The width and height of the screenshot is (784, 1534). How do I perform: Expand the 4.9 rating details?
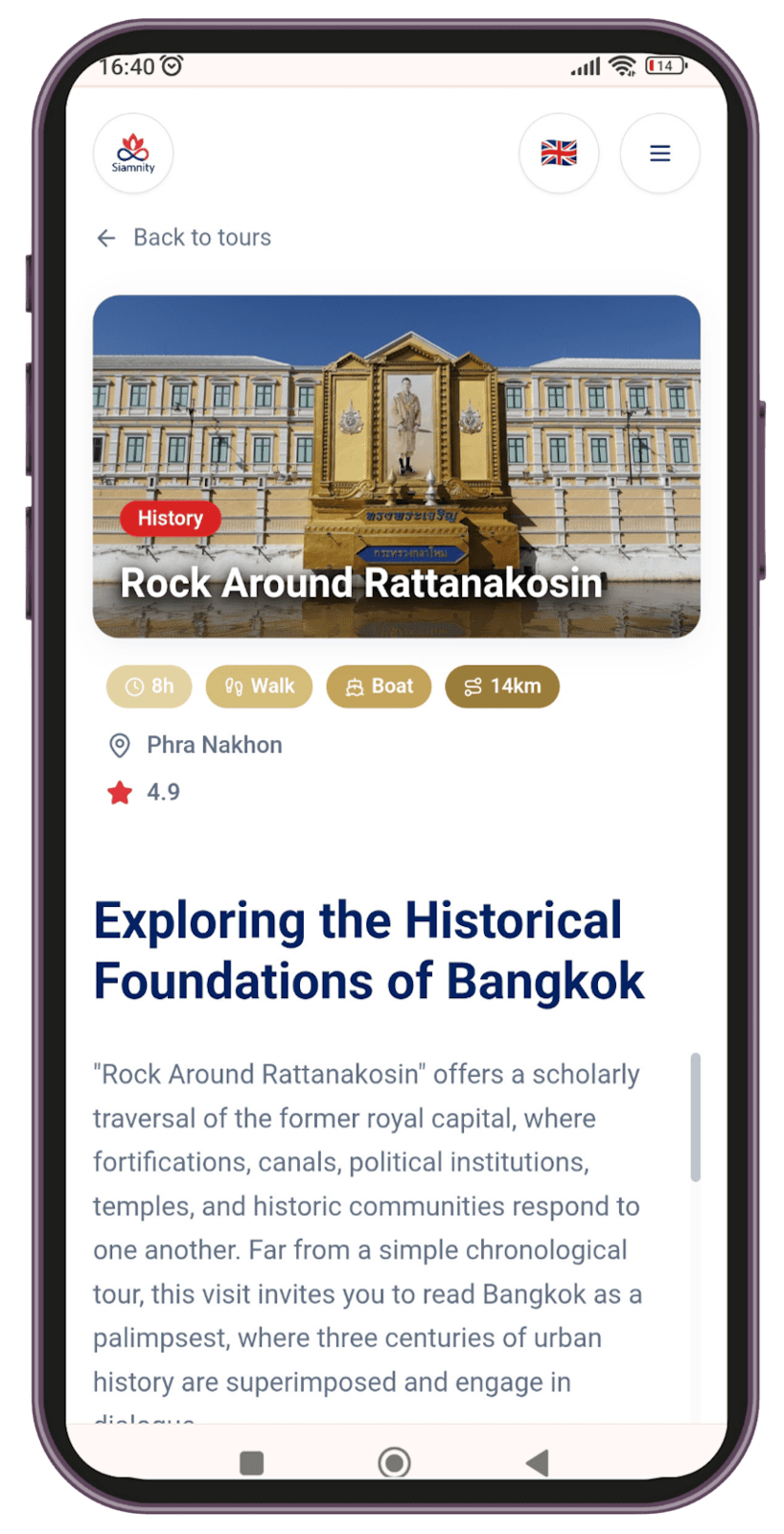[162, 792]
